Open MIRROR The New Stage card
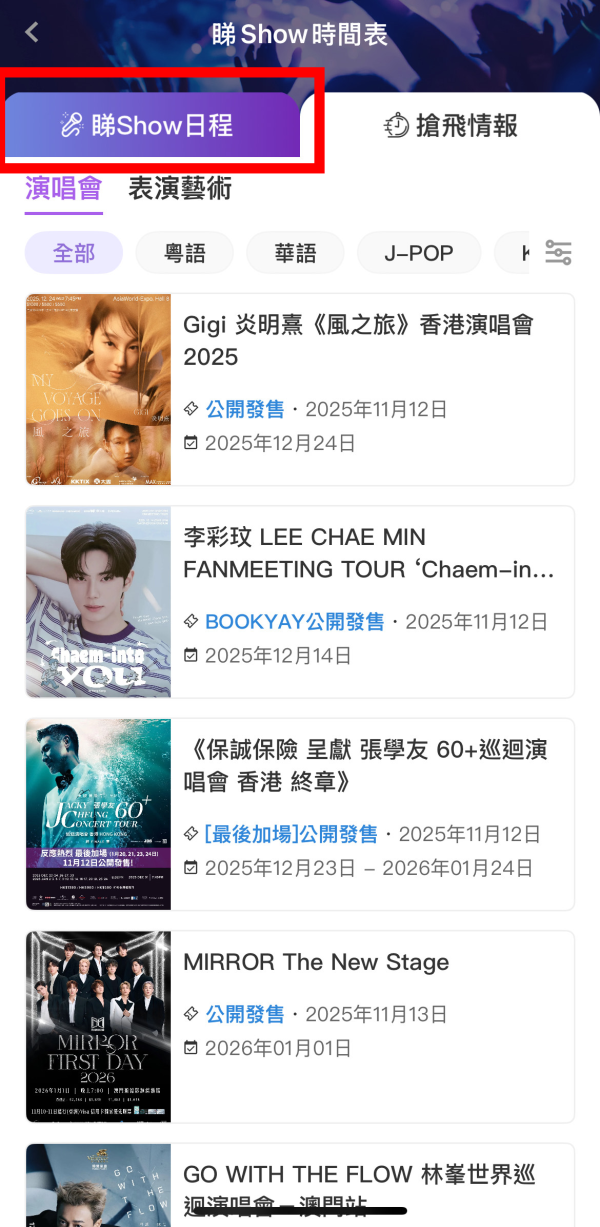This screenshot has height=1227, width=600. click(300, 1026)
